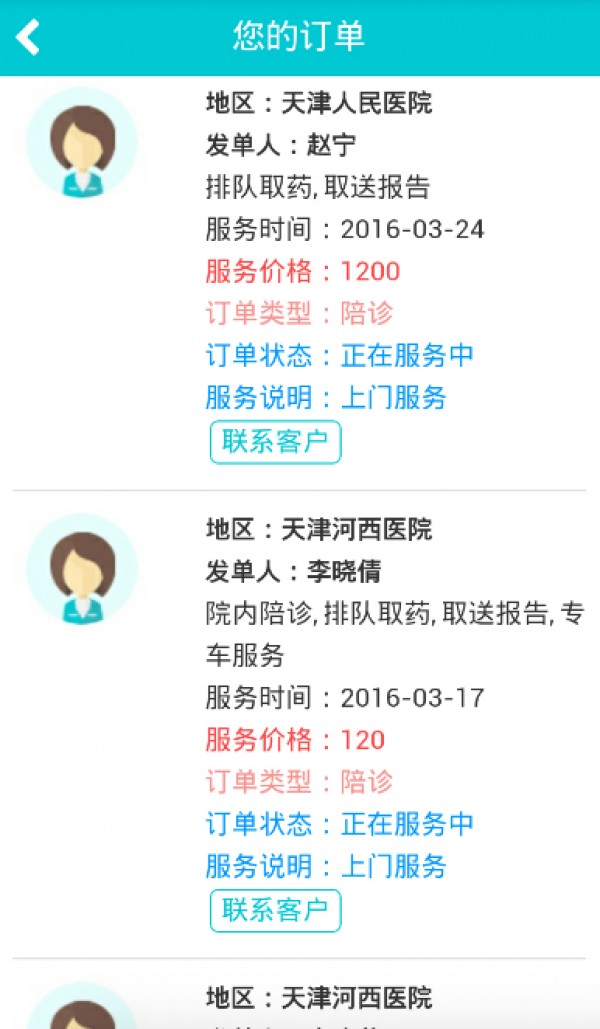Contact customer 李晓倩 via 联系客户
Image resolution: width=600 pixels, height=1029 pixels.
click(275, 910)
